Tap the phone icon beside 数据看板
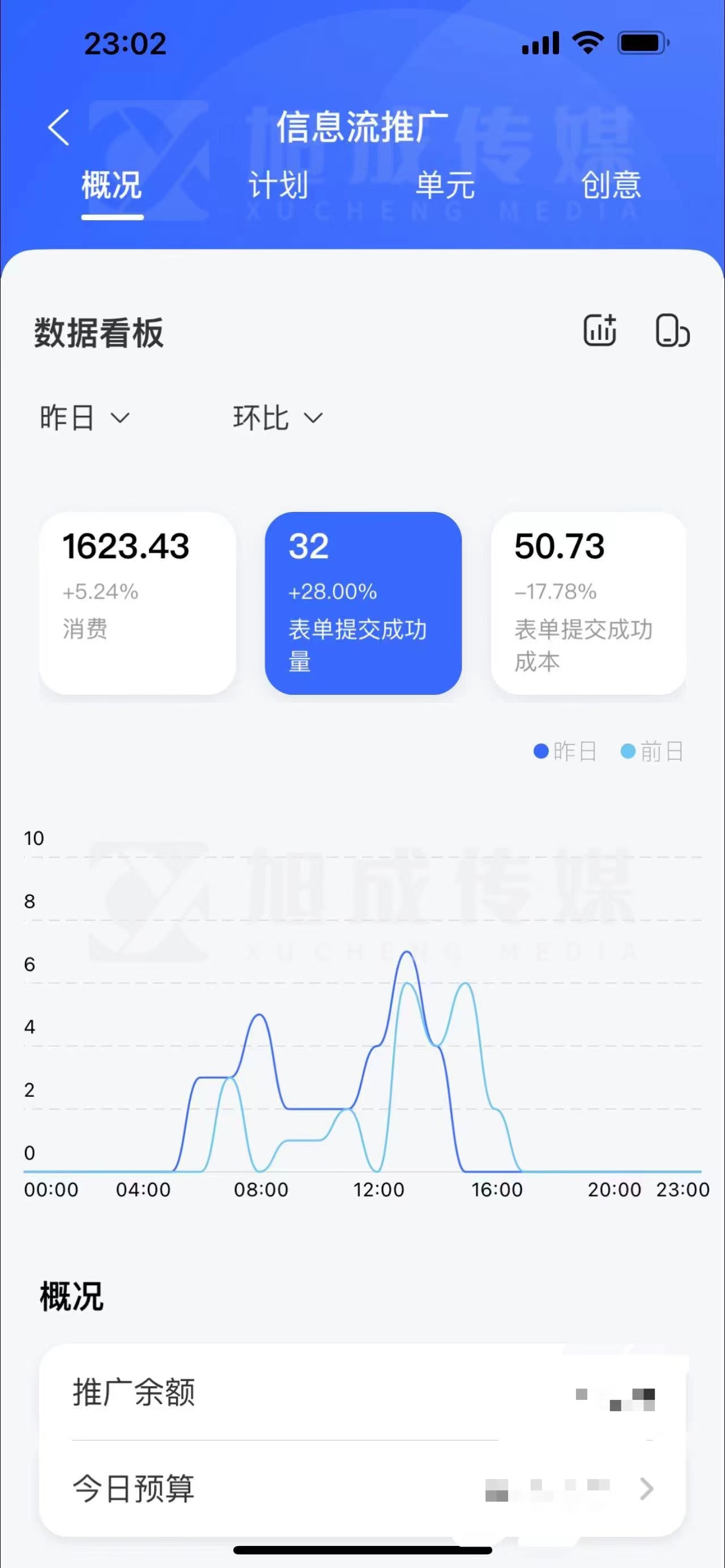Viewport: 725px width, 1568px height. coord(672,331)
